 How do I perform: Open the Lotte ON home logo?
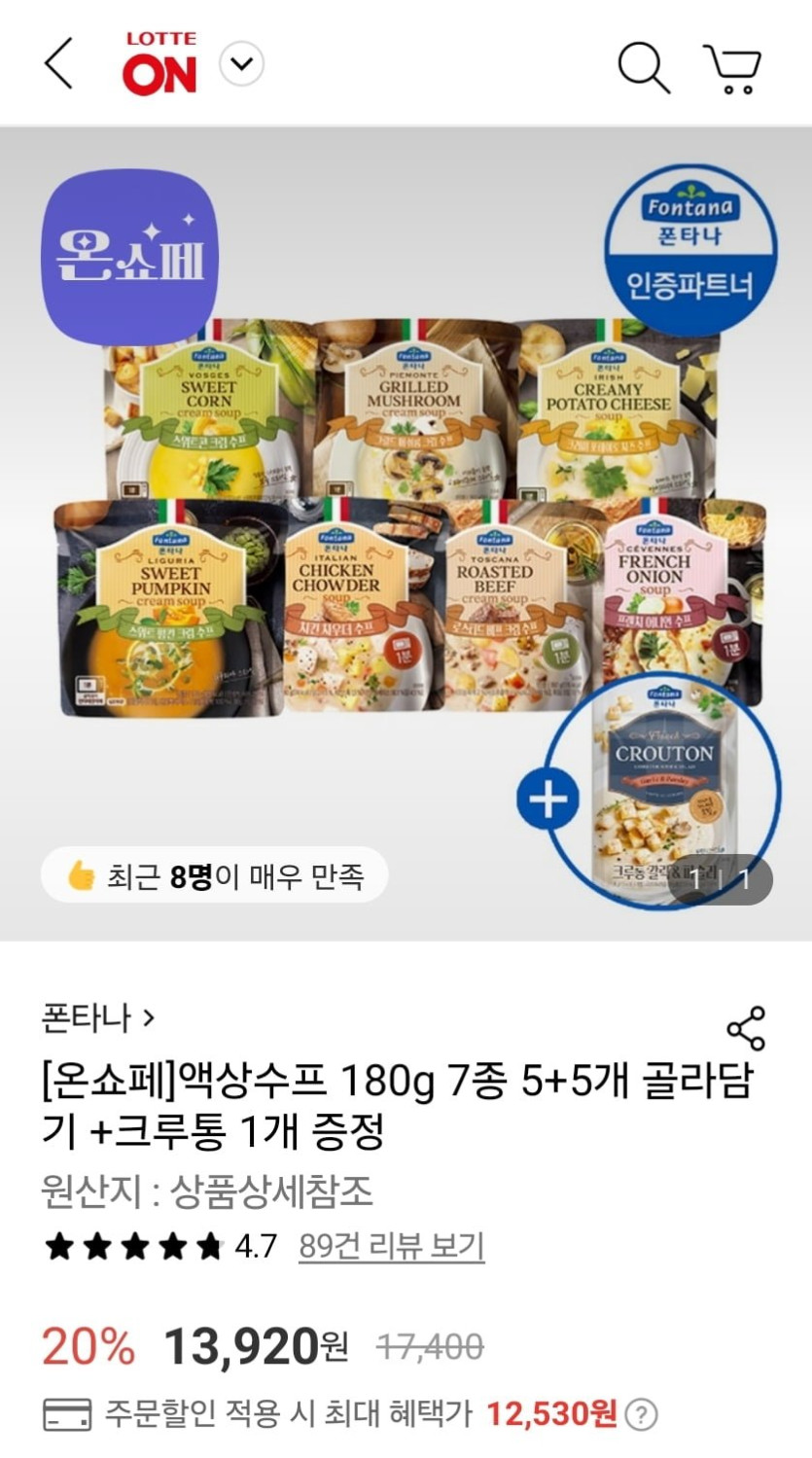tap(160, 65)
